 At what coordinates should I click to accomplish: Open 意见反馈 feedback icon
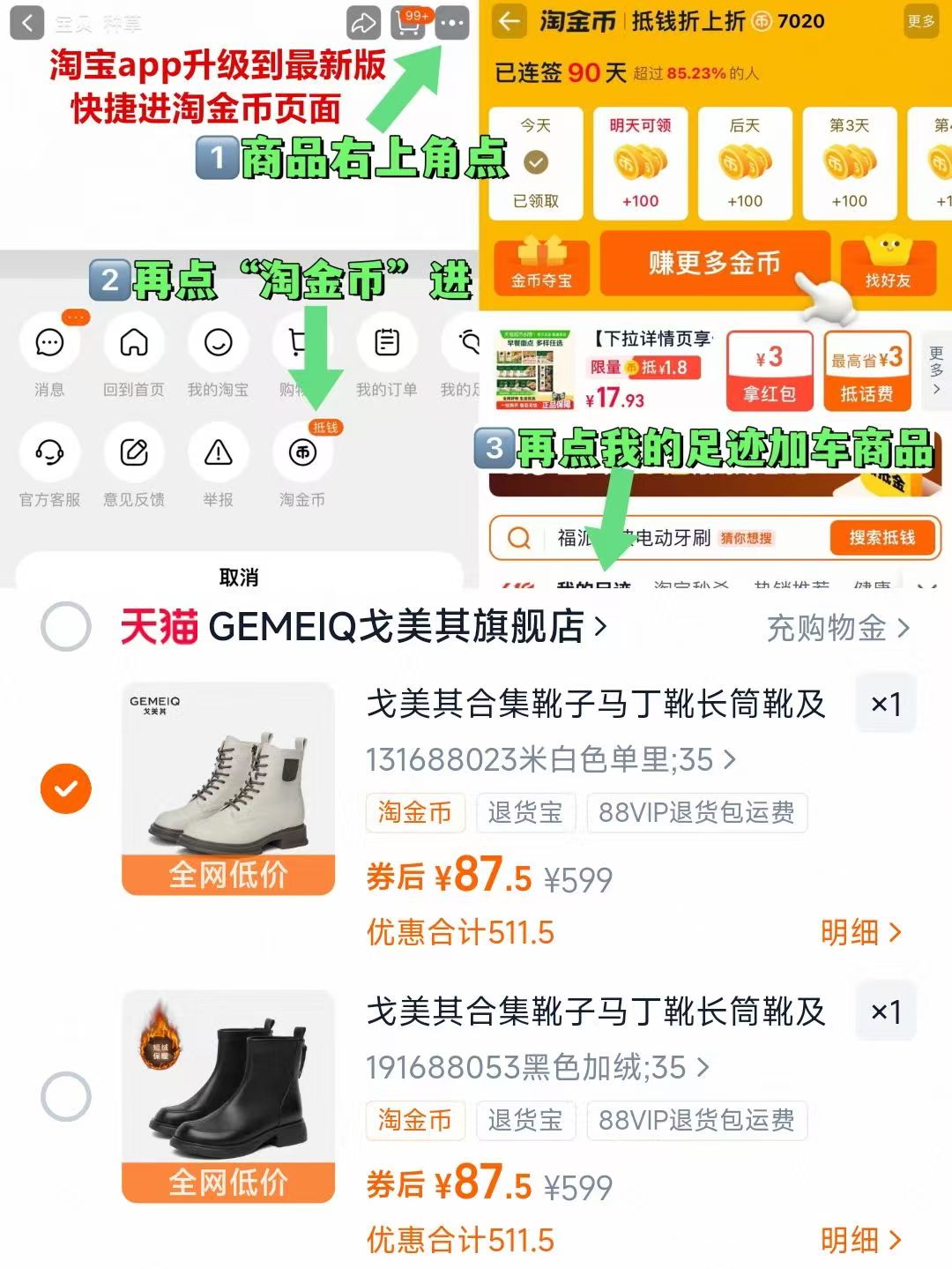click(x=134, y=454)
